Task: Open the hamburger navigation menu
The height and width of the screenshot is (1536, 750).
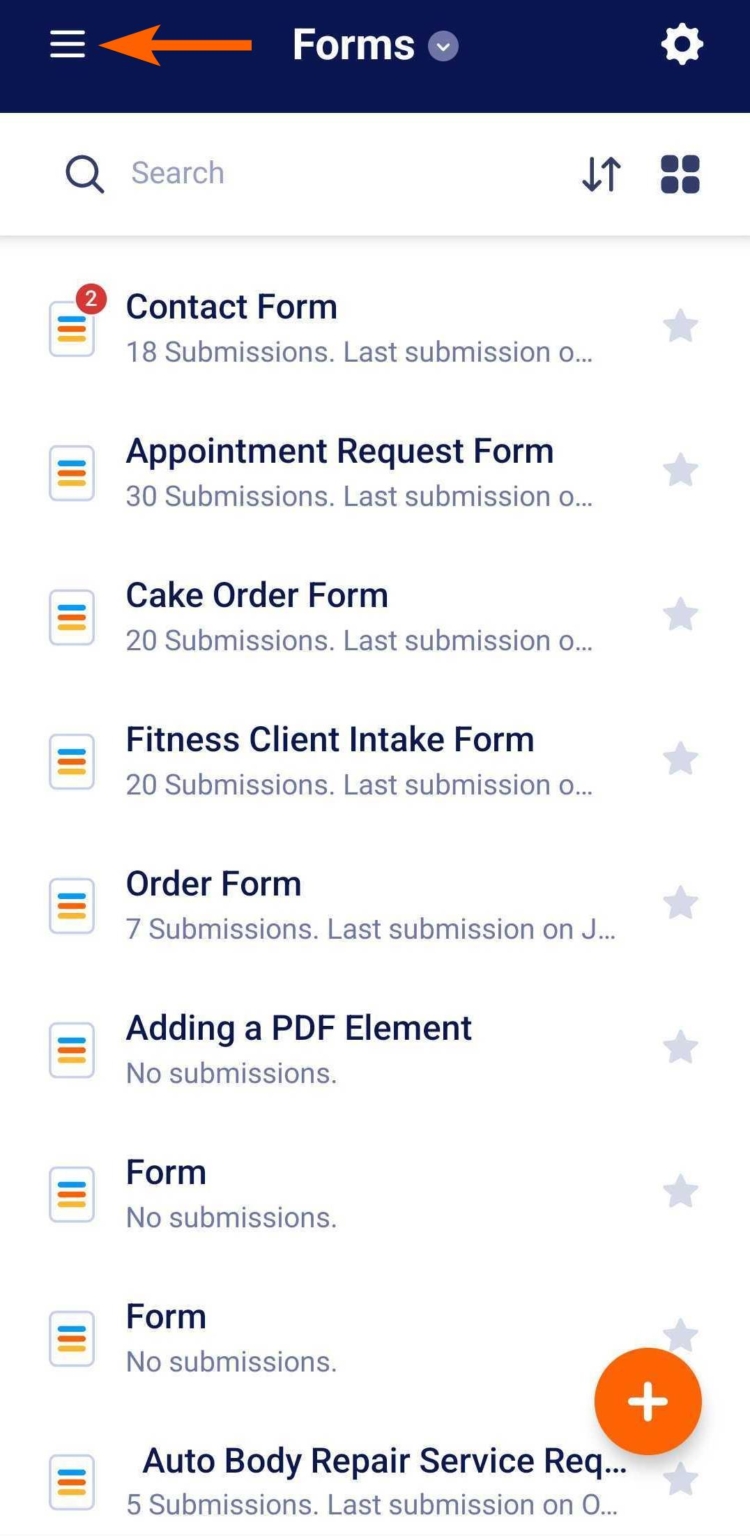Action: (67, 44)
